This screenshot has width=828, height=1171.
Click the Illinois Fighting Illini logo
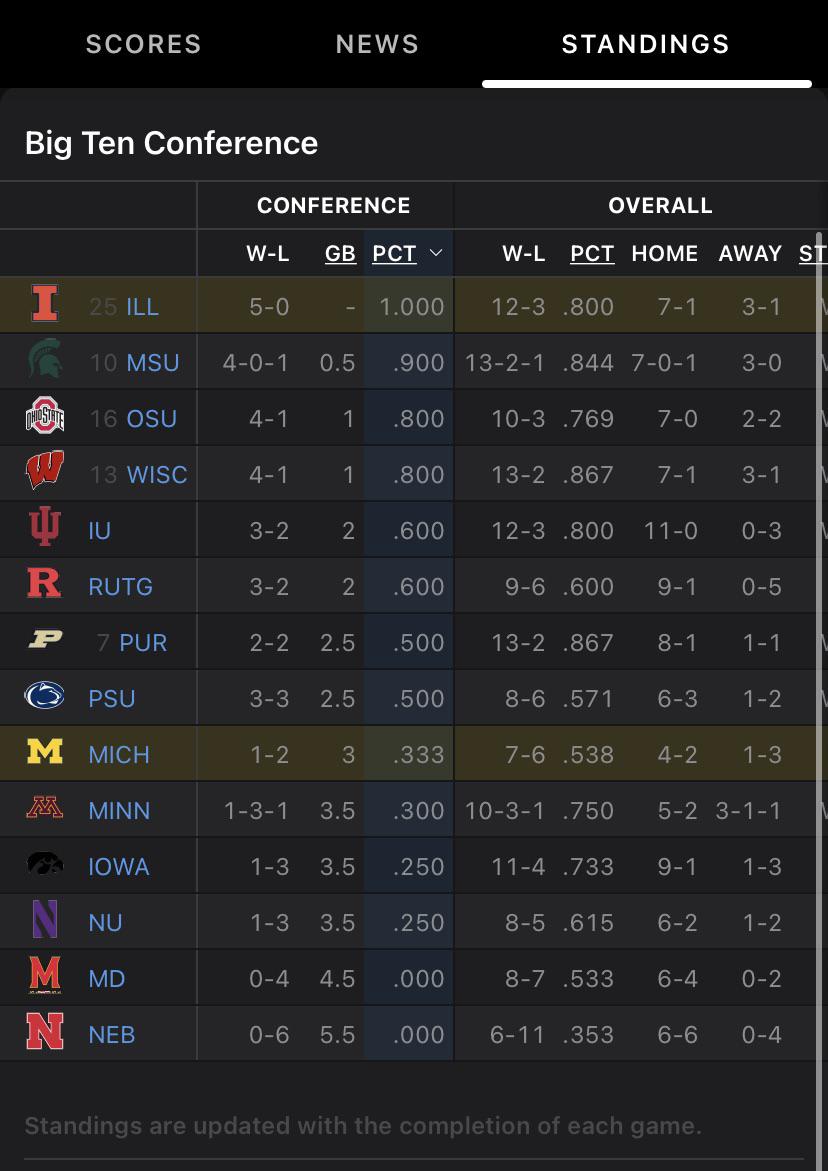click(x=44, y=306)
